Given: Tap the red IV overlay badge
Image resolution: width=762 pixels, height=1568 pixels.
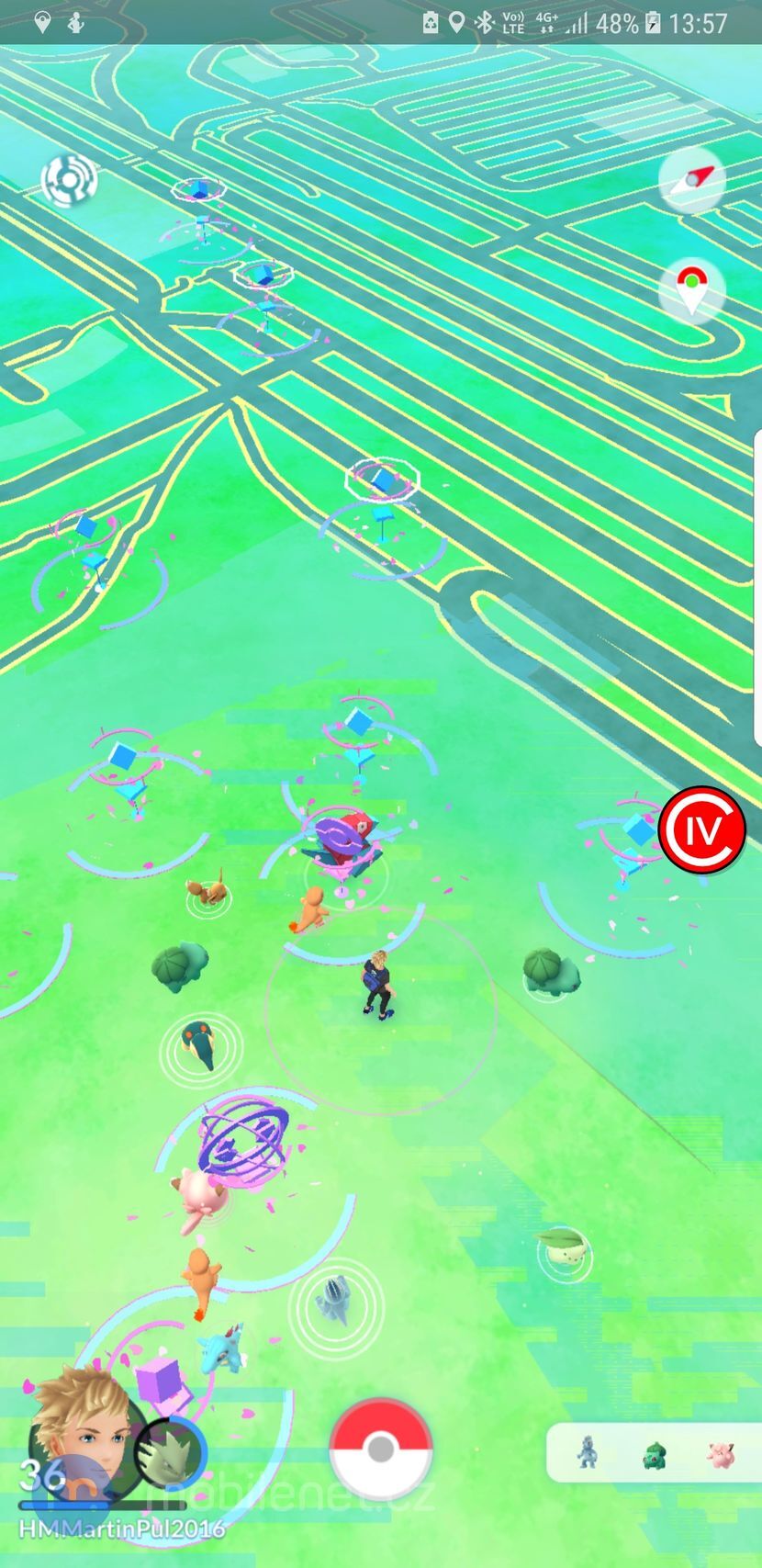Looking at the screenshot, I should [x=700, y=829].
